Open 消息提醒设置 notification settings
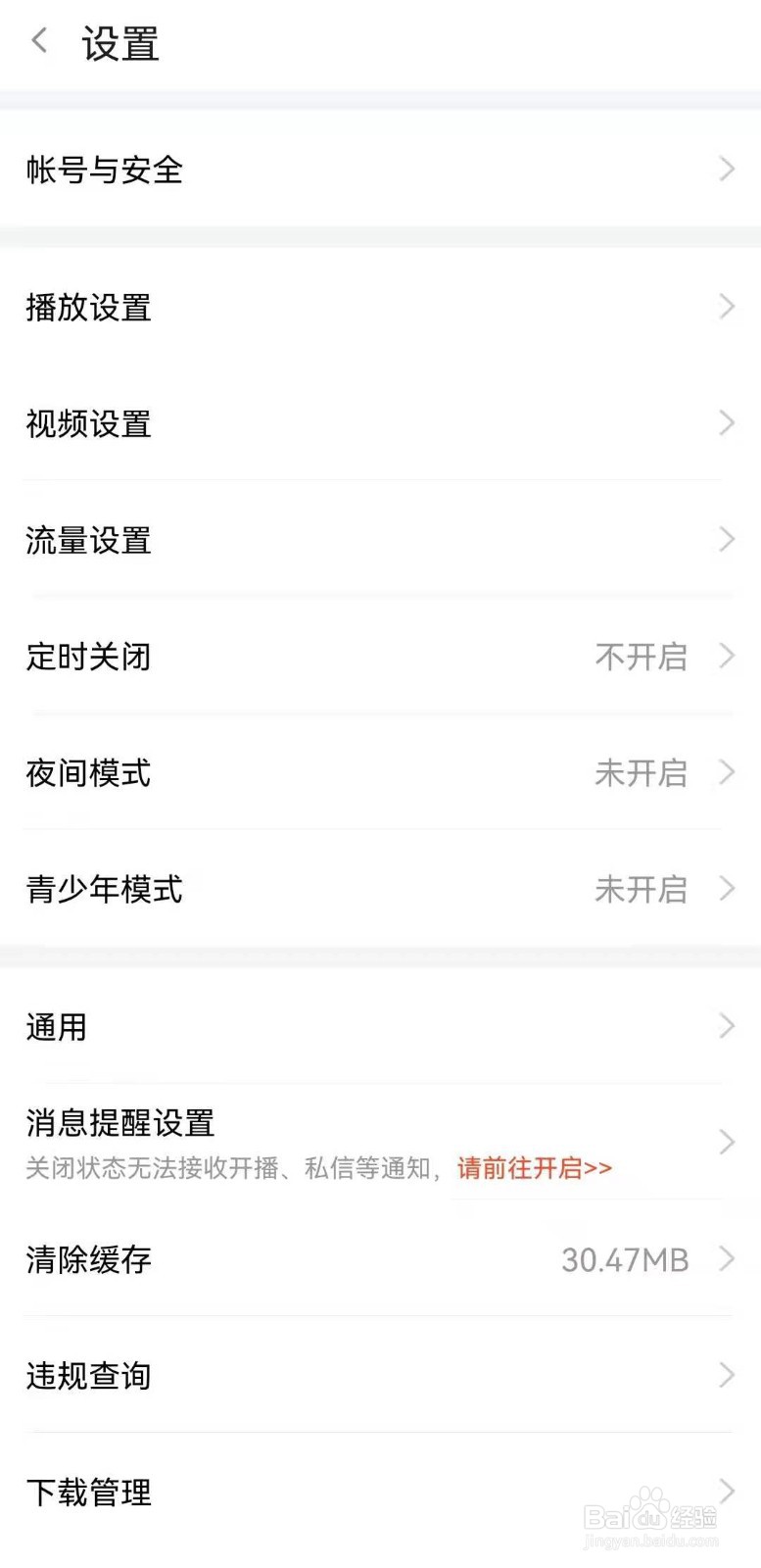The height and width of the screenshot is (1568, 761). (x=119, y=1124)
